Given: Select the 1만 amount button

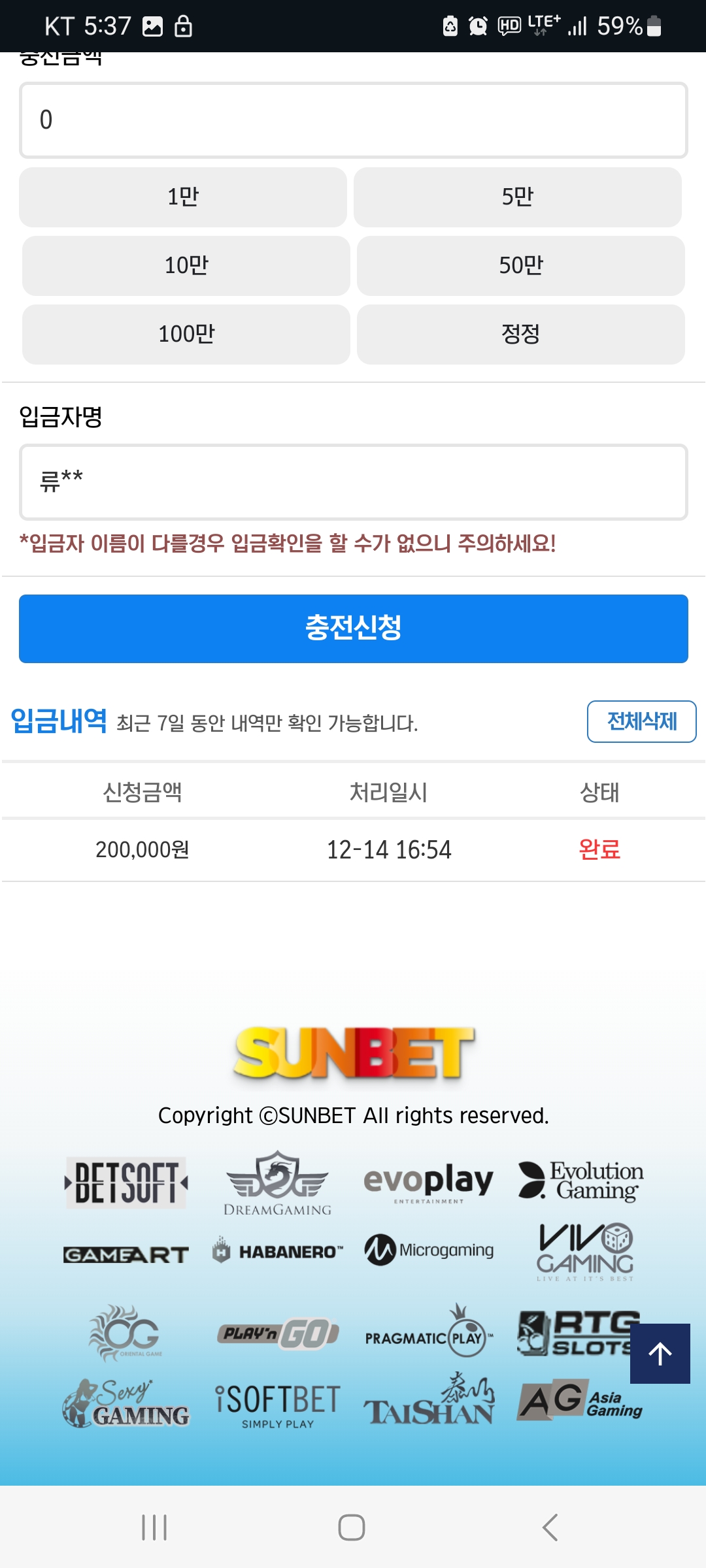Looking at the screenshot, I should (x=183, y=197).
